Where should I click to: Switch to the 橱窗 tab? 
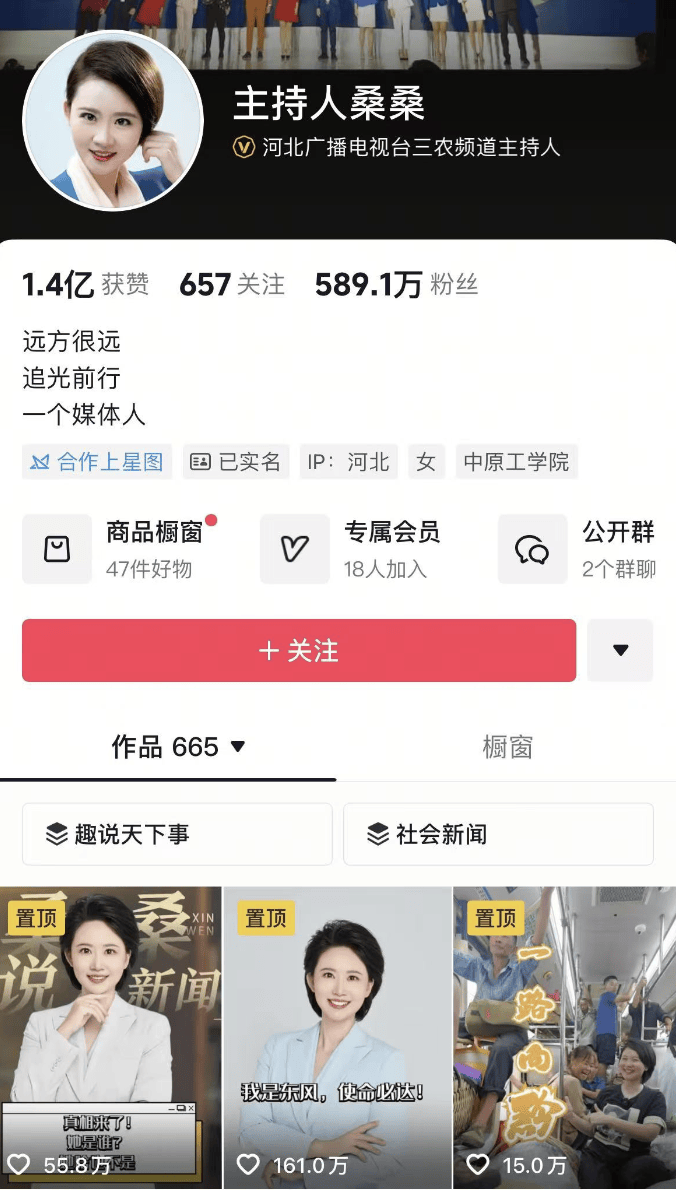(507, 747)
